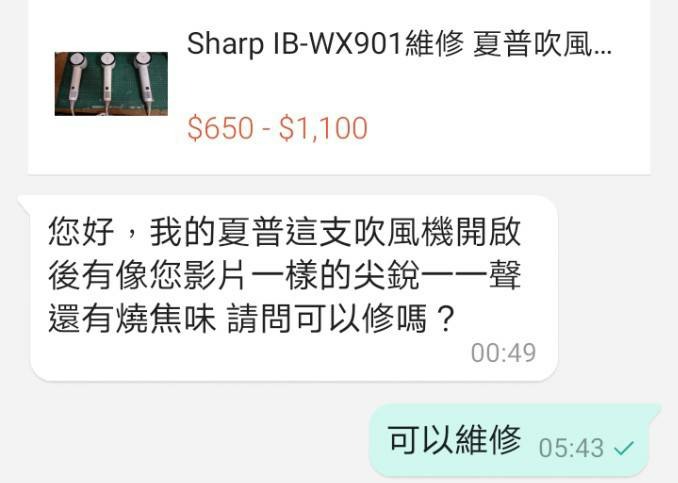The height and width of the screenshot is (483, 678).
Task: Open the Sharp IB-WX901 repair product card
Action: [339, 86]
